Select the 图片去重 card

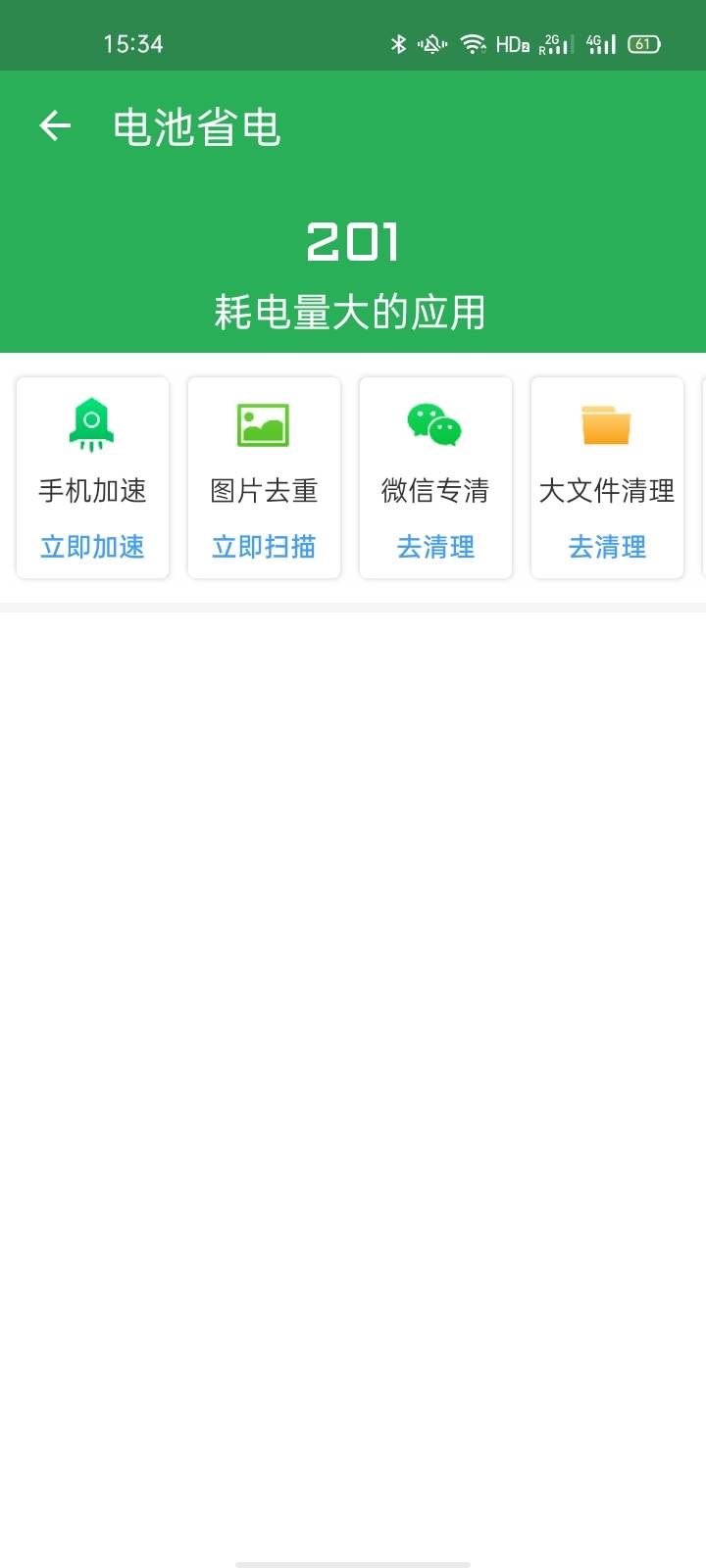coord(264,478)
